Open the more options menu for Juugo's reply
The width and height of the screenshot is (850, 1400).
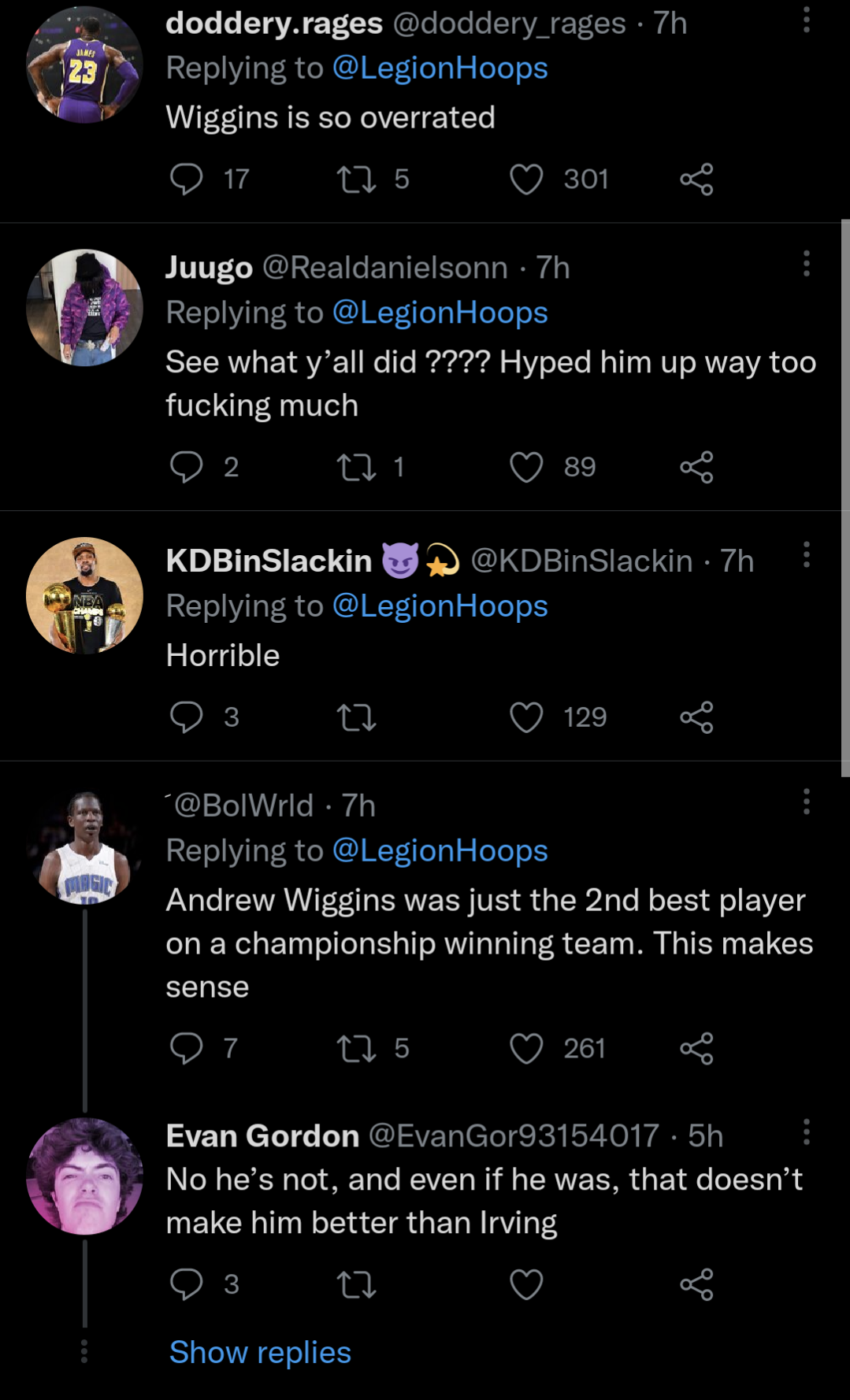[x=805, y=264]
